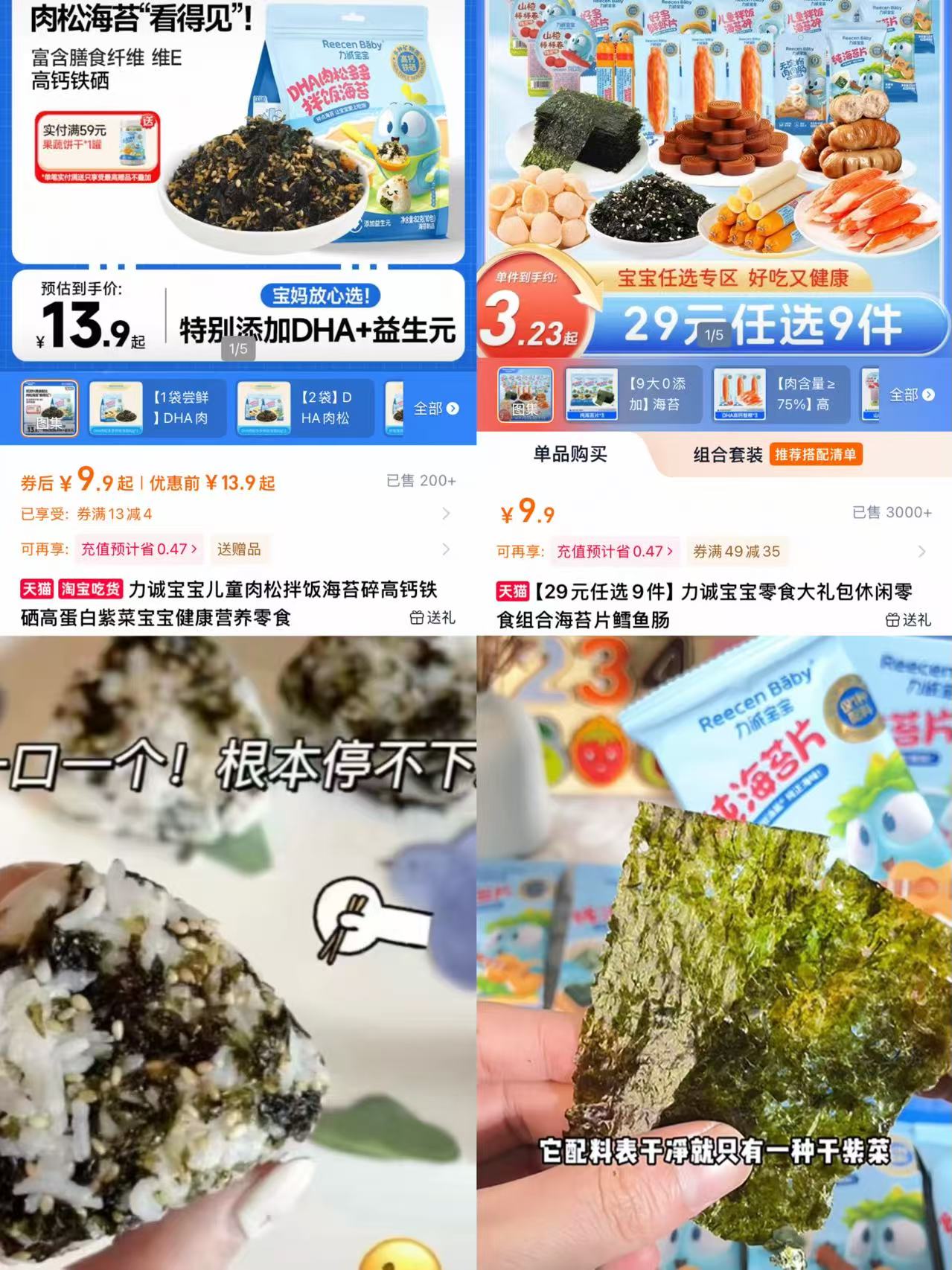Select the 【1袋尝鲜】DHA肉 variant thumbnail
This screenshot has height=1270, width=952.
click(156, 408)
